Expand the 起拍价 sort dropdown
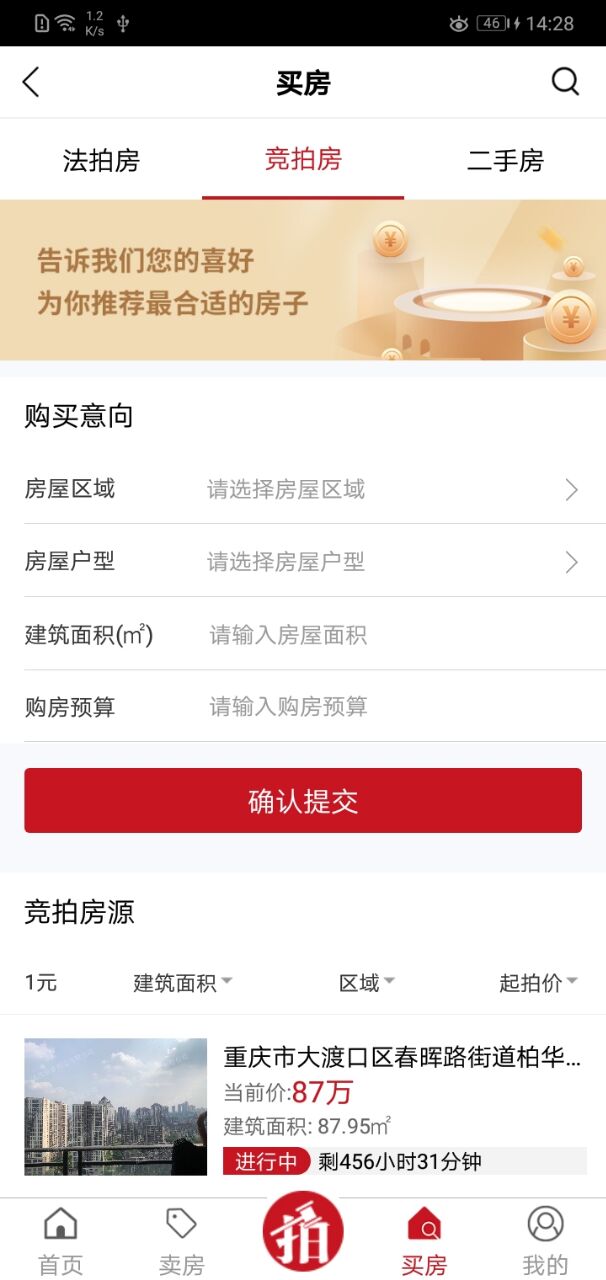This screenshot has height=1280, width=606. [x=538, y=983]
